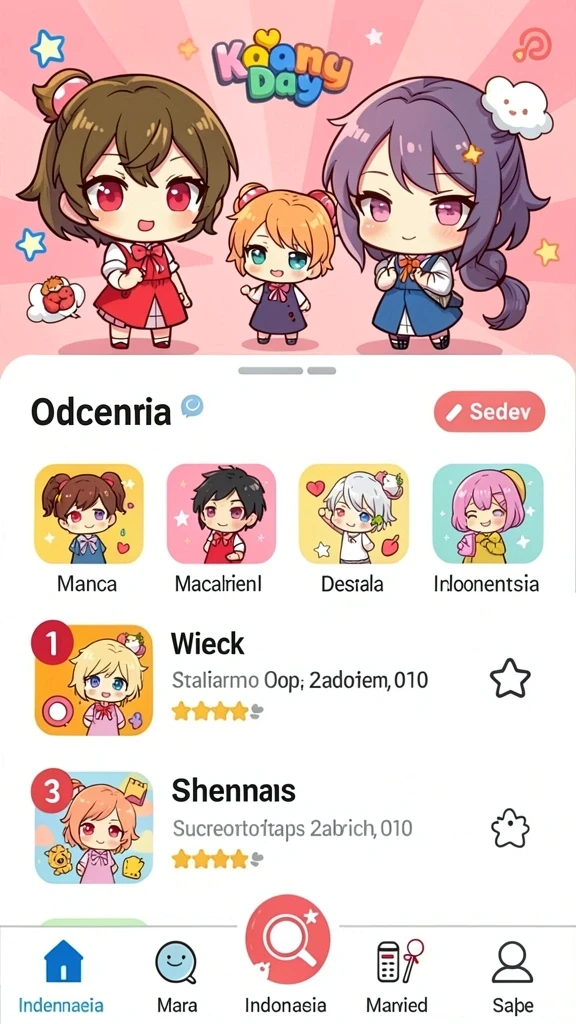Tap the pink Sedev button
The height and width of the screenshot is (1024, 576).
click(x=489, y=411)
